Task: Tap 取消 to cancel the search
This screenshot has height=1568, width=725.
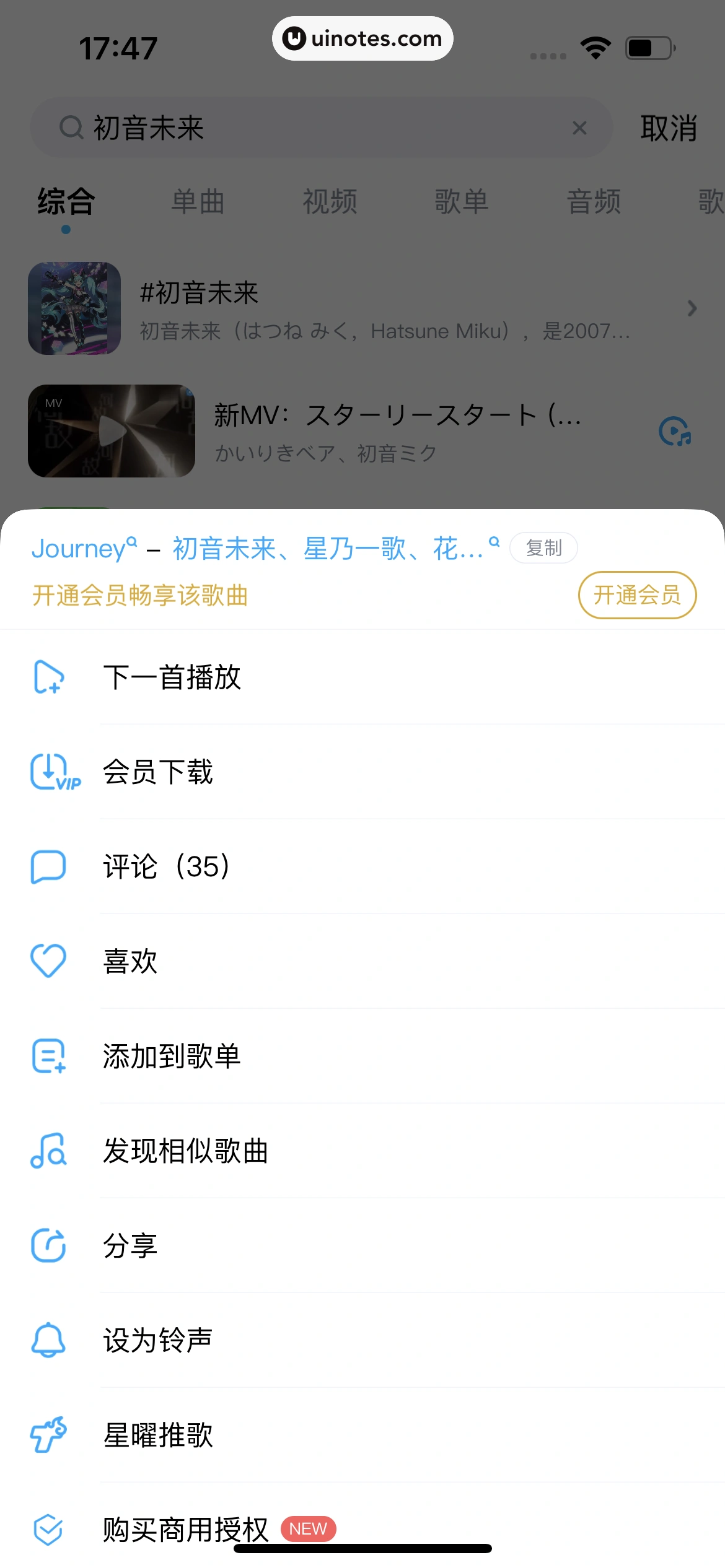Action: pos(669,128)
